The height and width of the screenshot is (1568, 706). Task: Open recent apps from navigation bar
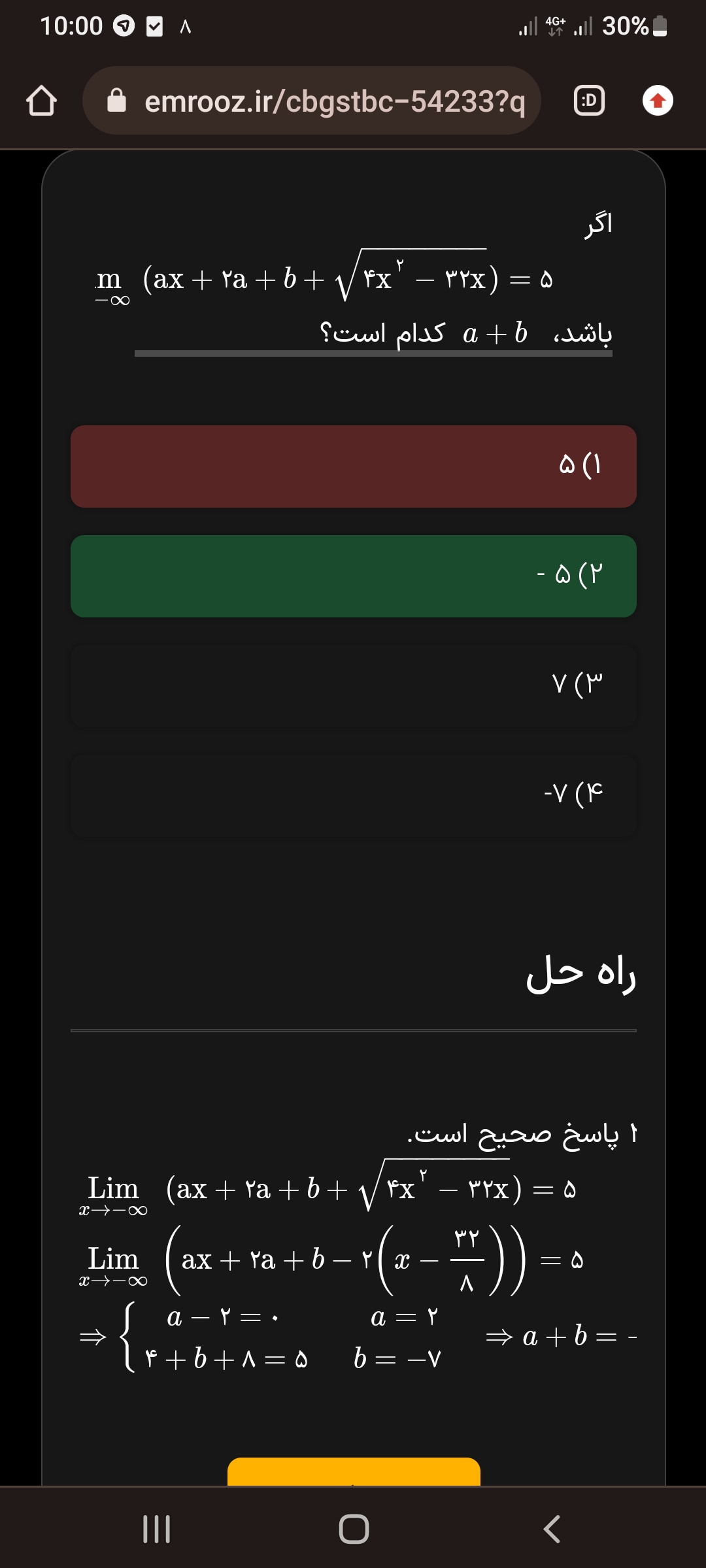click(x=156, y=1529)
